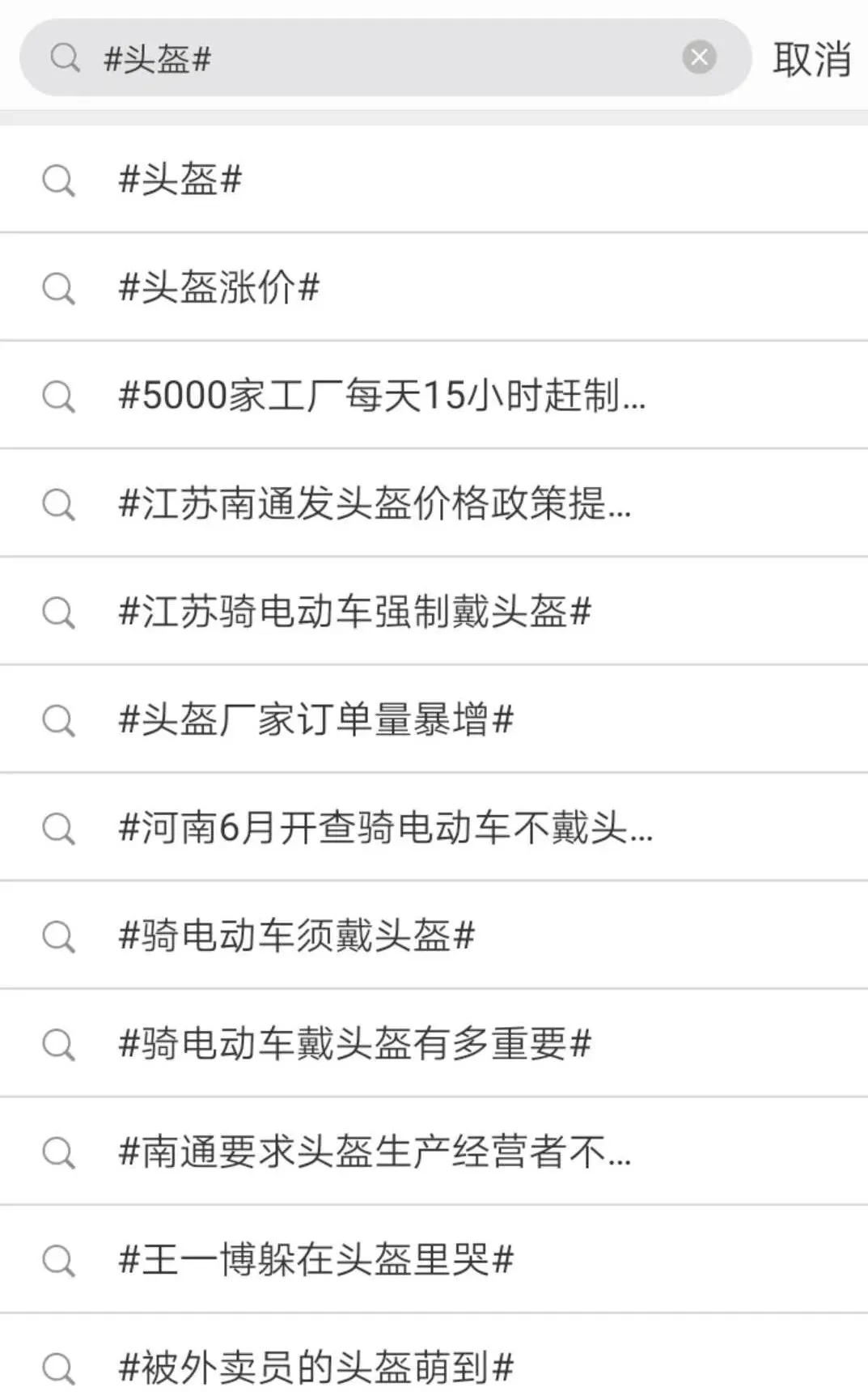Open the #王一博躲在头盔里哭# topic
Screen dimensions: 868x1396
434,1259
